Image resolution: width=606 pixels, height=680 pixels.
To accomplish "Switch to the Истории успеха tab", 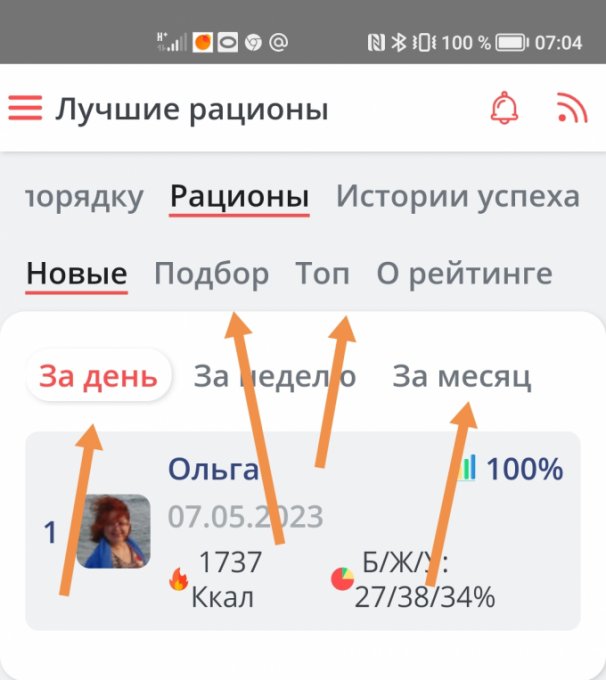I will coord(457,196).
